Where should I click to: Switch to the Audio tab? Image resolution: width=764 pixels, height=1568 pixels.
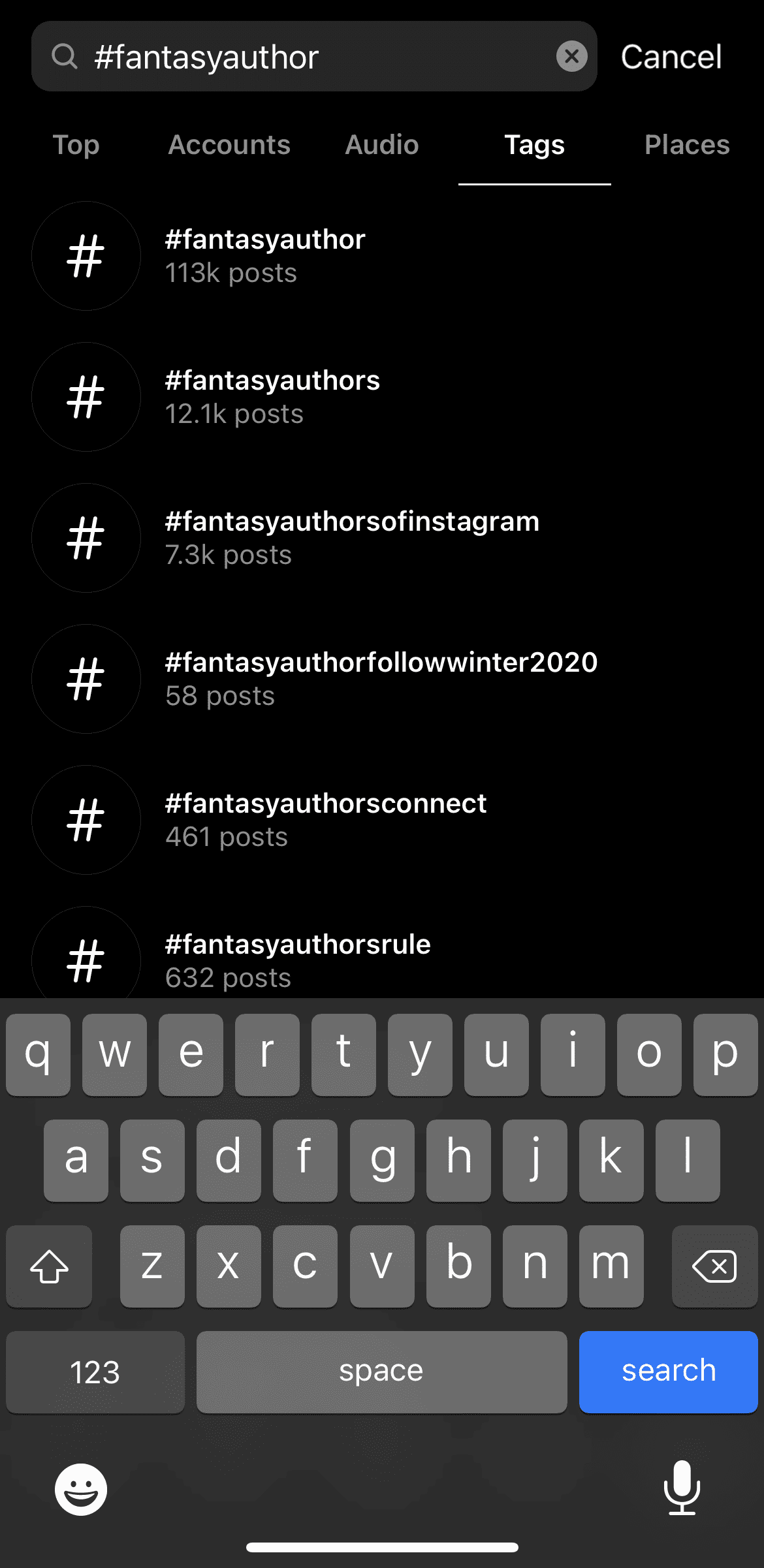tap(382, 145)
